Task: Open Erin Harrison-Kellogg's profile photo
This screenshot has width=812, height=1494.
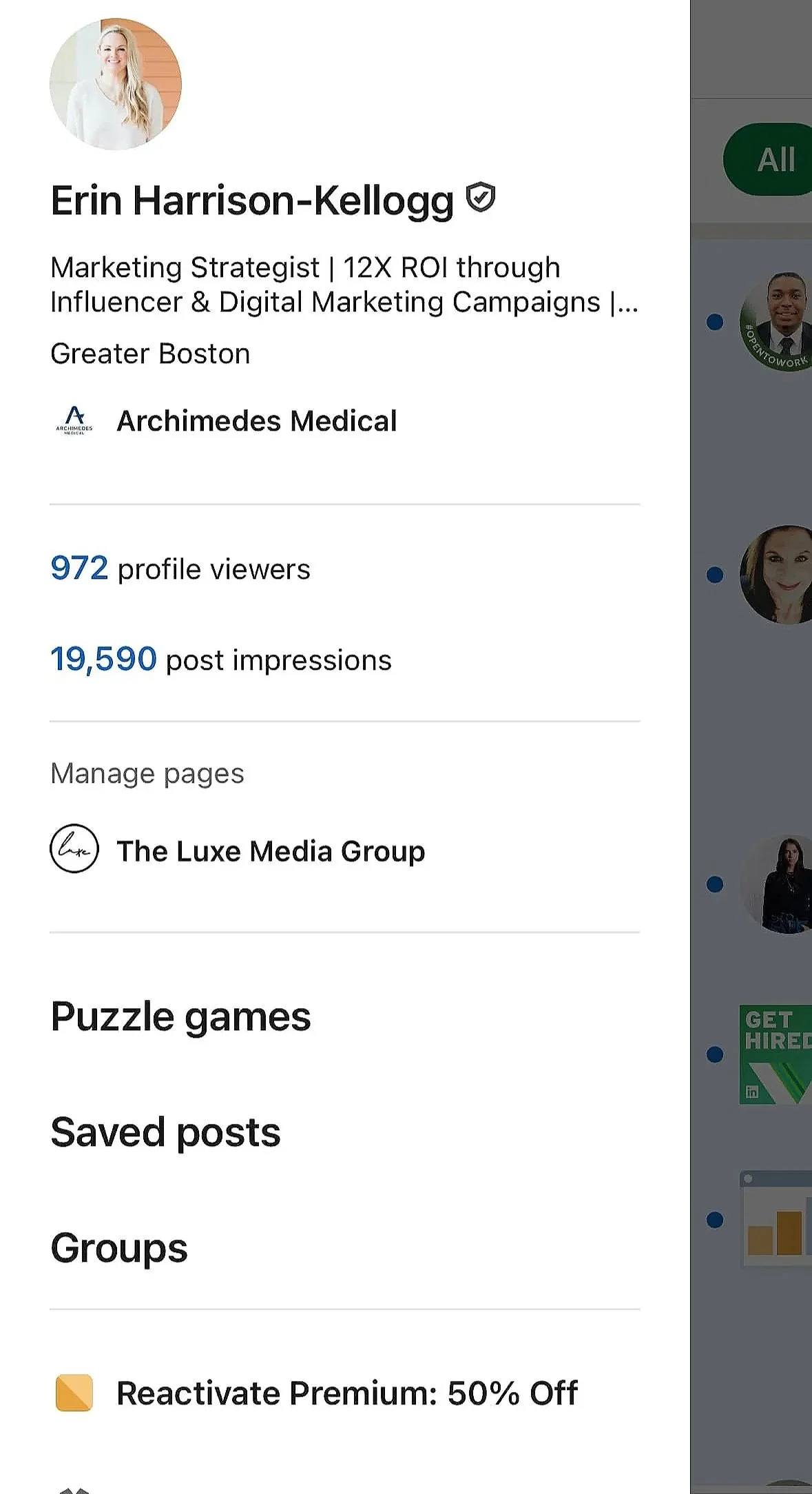Action: 116,84
